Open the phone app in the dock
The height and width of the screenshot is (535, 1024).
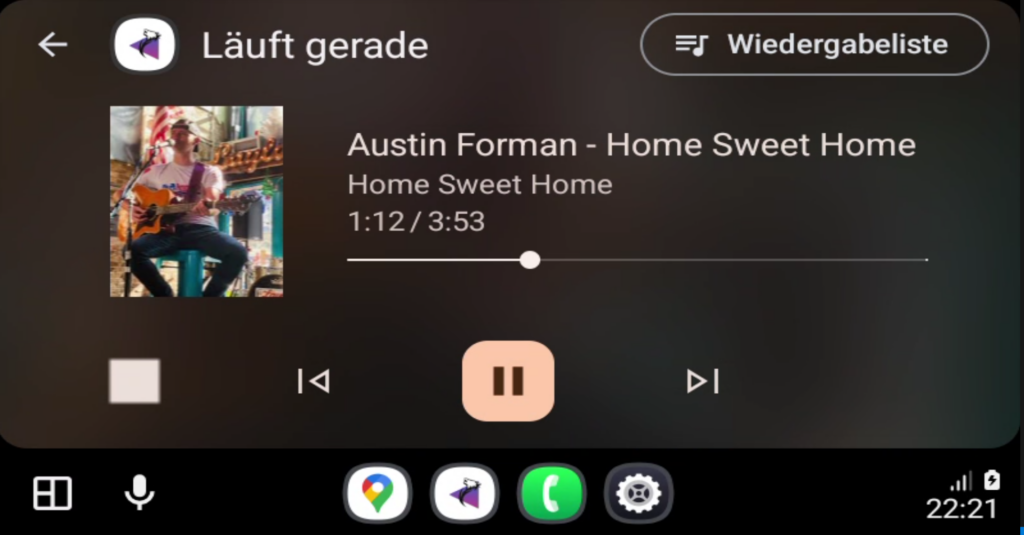[x=551, y=493]
